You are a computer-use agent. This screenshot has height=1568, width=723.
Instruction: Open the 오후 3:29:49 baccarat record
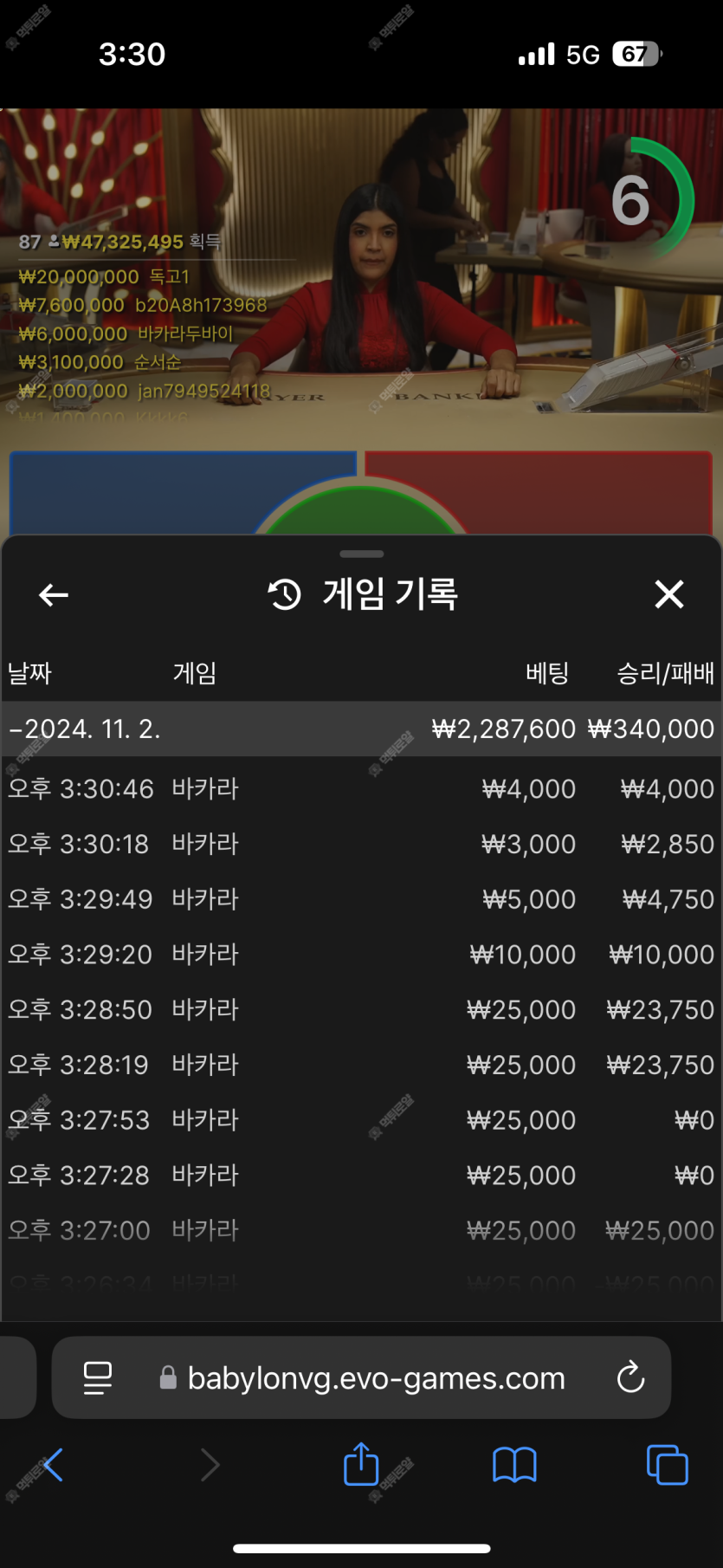click(361, 899)
